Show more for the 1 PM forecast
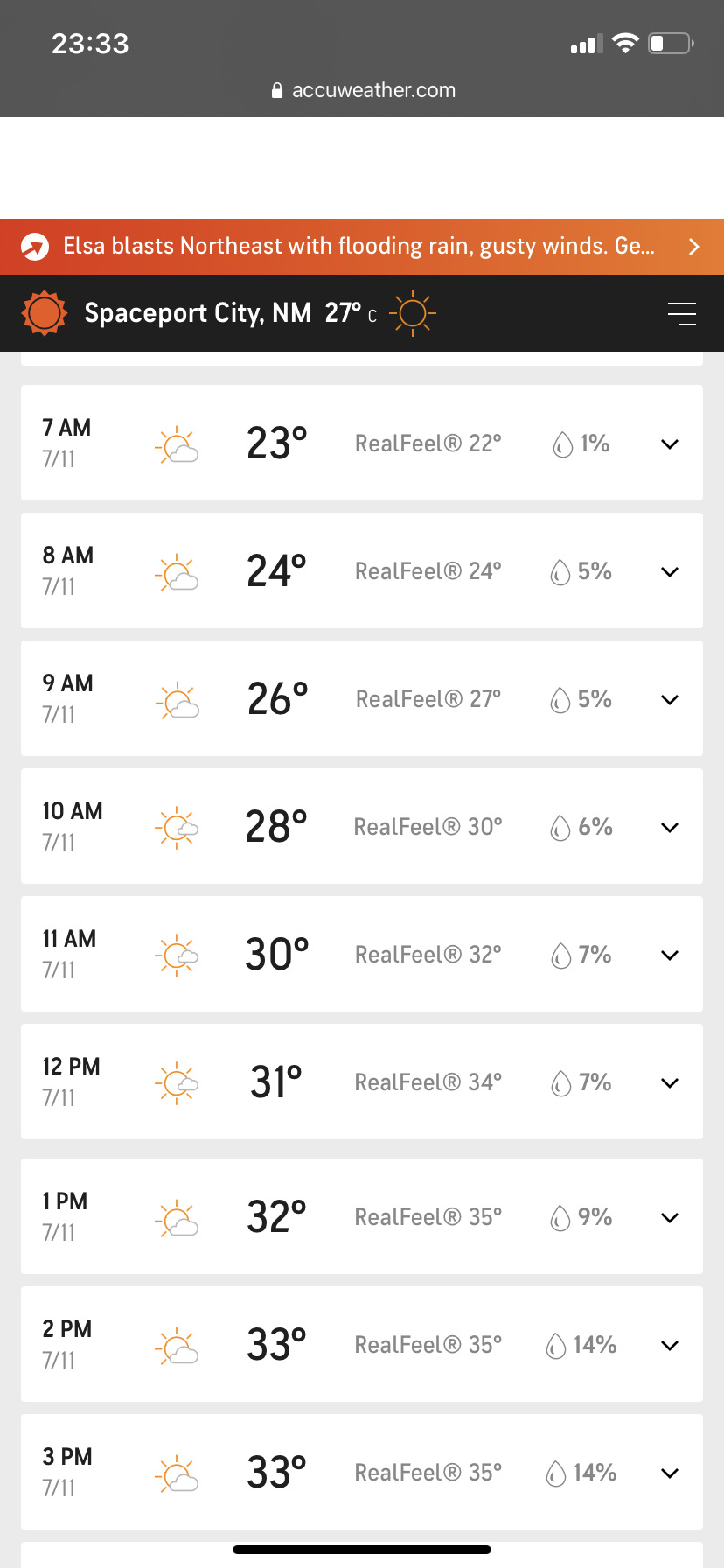724x1568 pixels. (x=670, y=1218)
